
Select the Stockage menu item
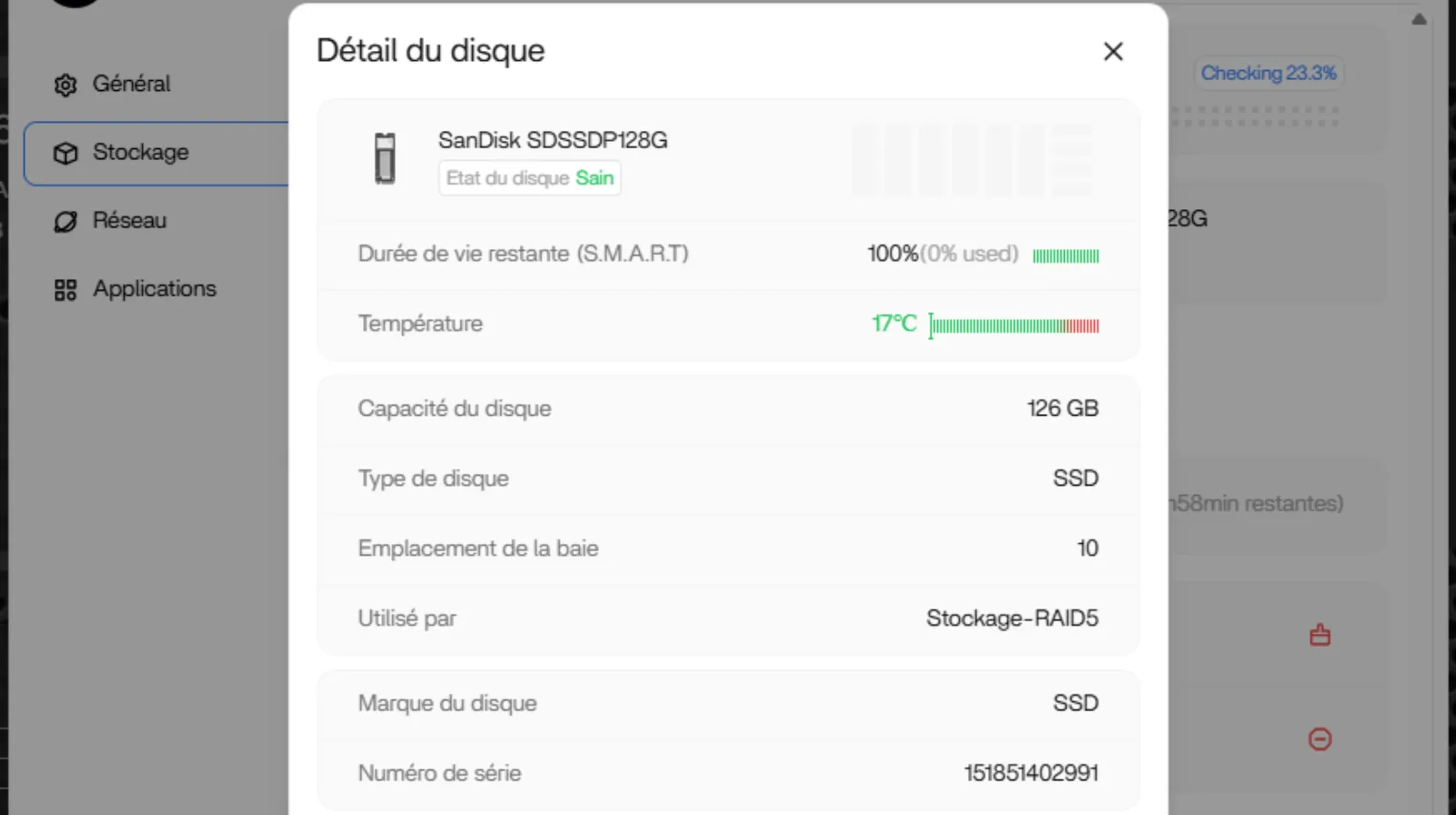(140, 153)
